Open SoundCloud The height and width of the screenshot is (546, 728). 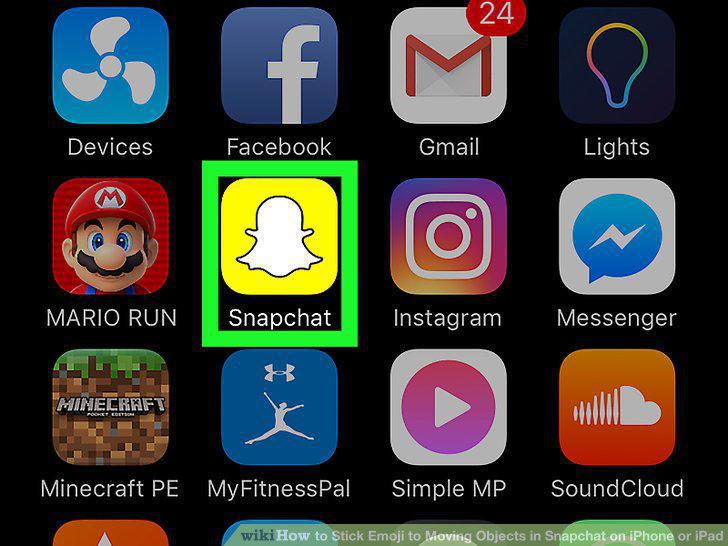pos(617,407)
